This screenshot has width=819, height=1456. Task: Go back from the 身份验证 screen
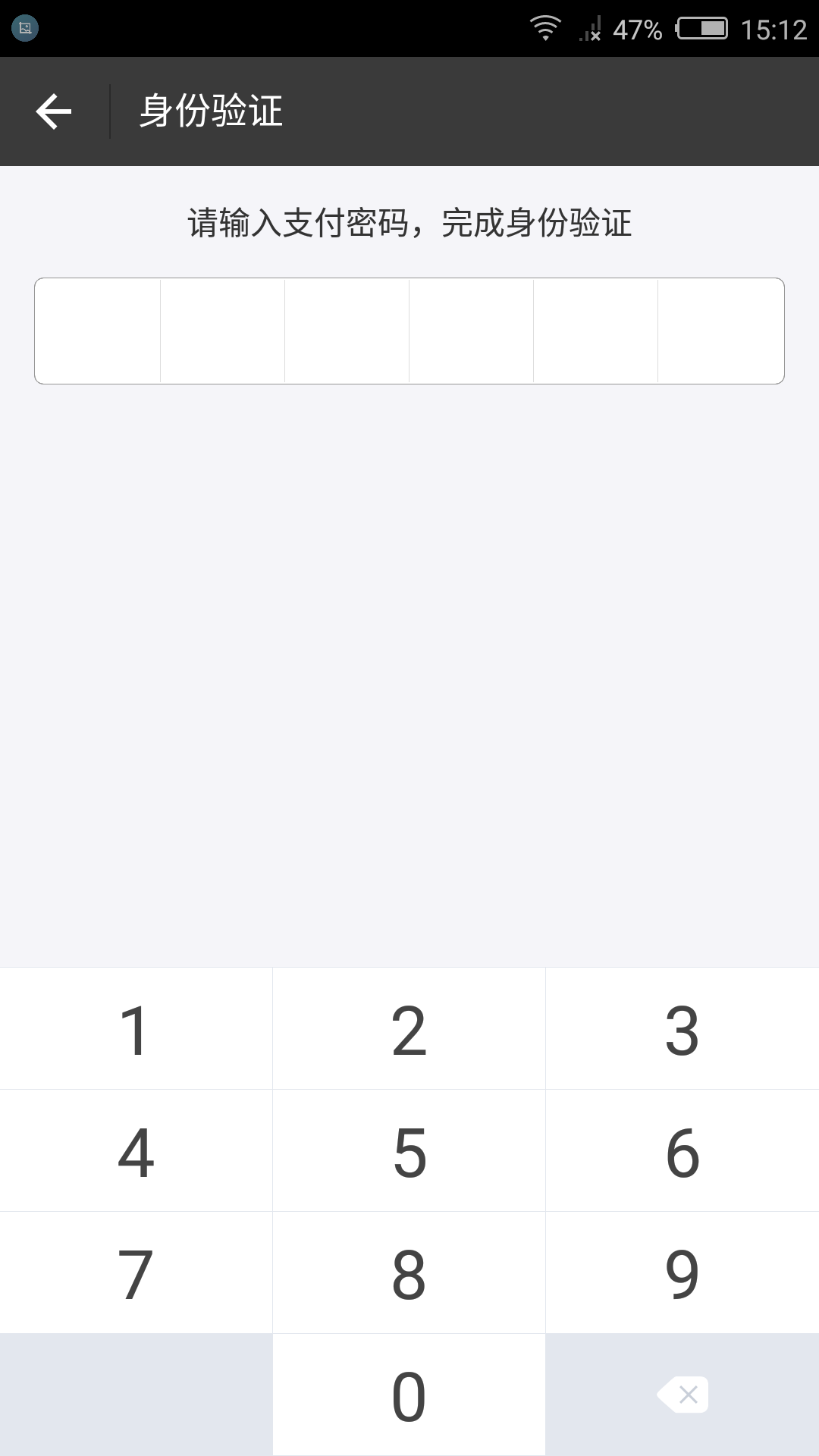point(54,111)
